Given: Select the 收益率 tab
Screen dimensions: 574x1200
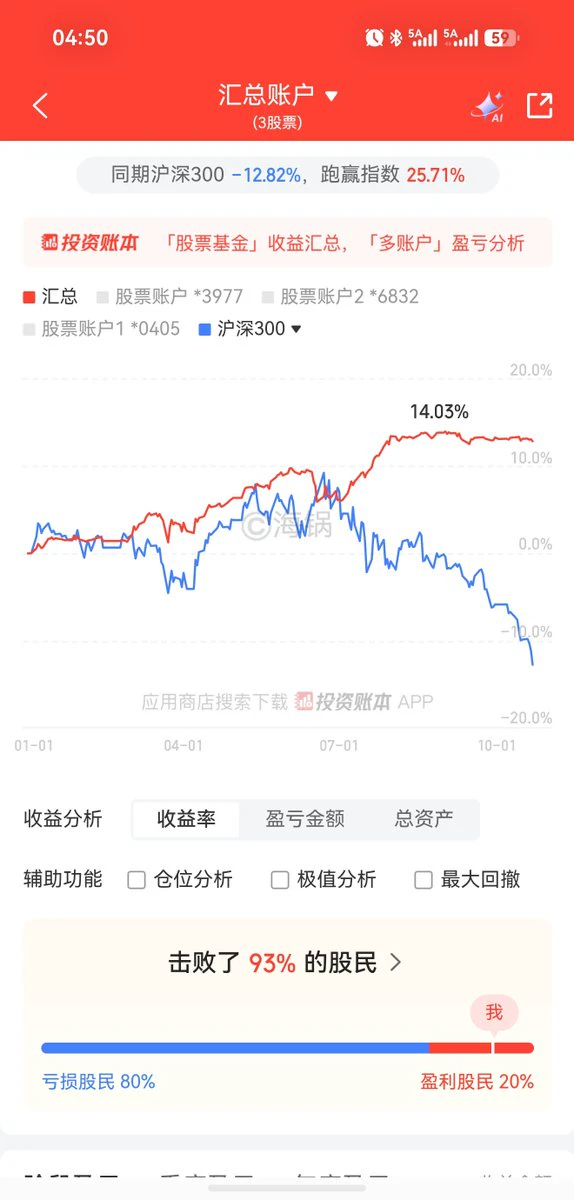Looking at the screenshot, I should [186, 819].
